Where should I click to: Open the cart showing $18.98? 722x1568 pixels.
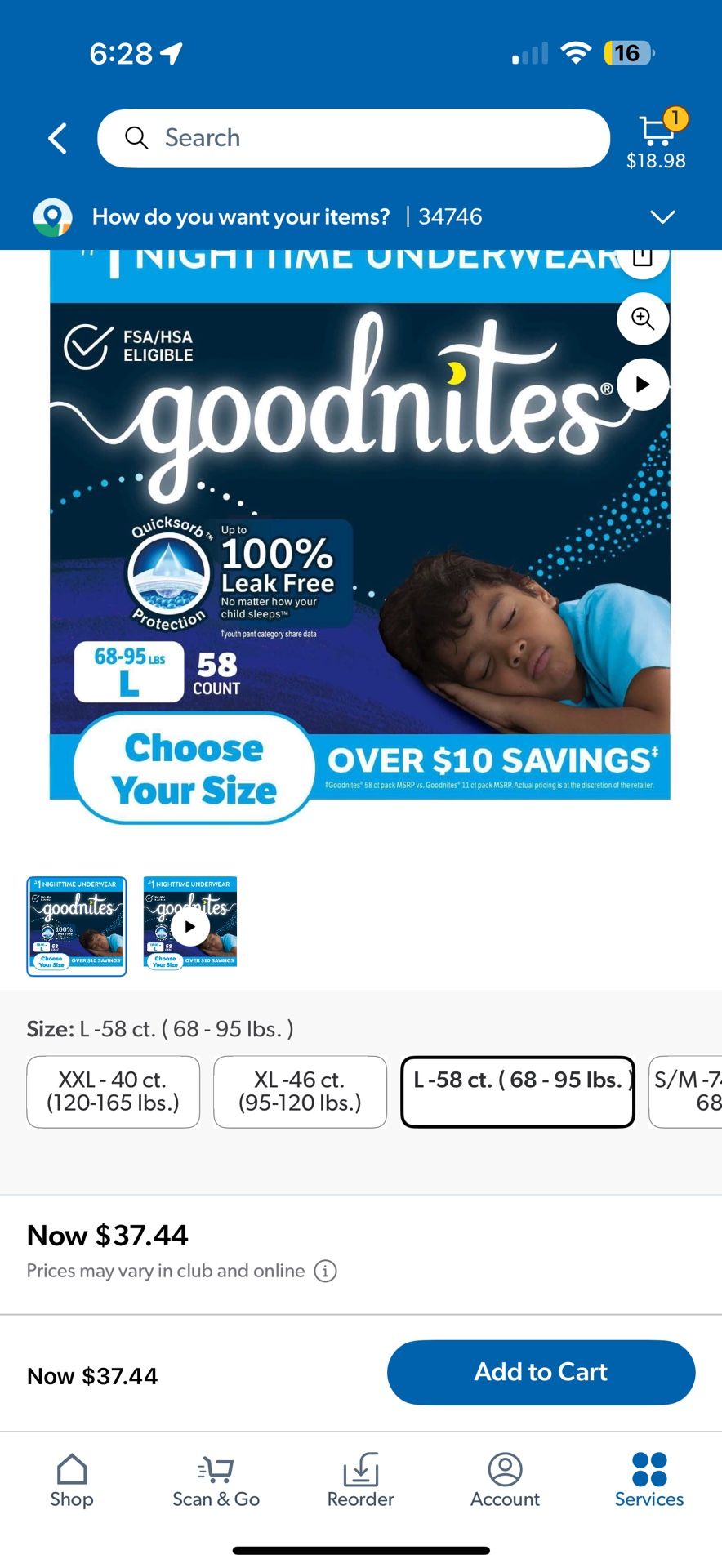(x=657, y=139)
